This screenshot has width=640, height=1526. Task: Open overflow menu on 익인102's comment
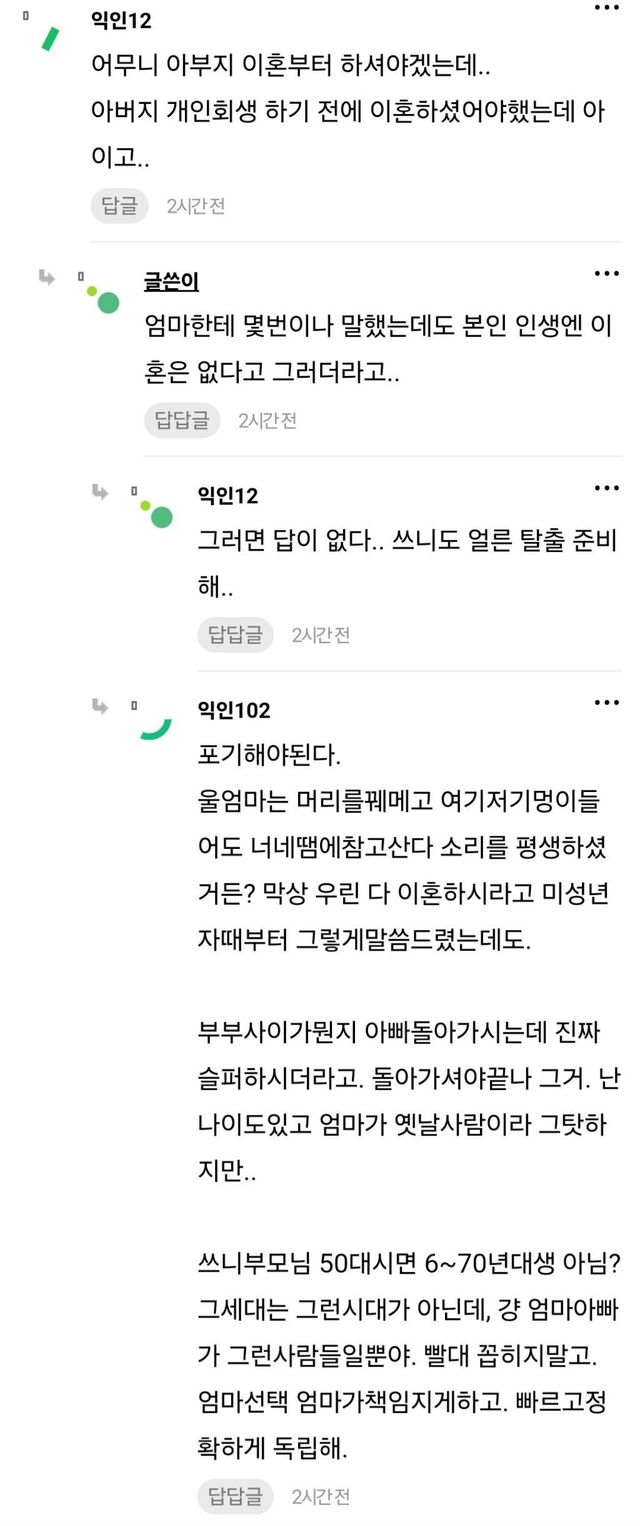click(606, 703)
